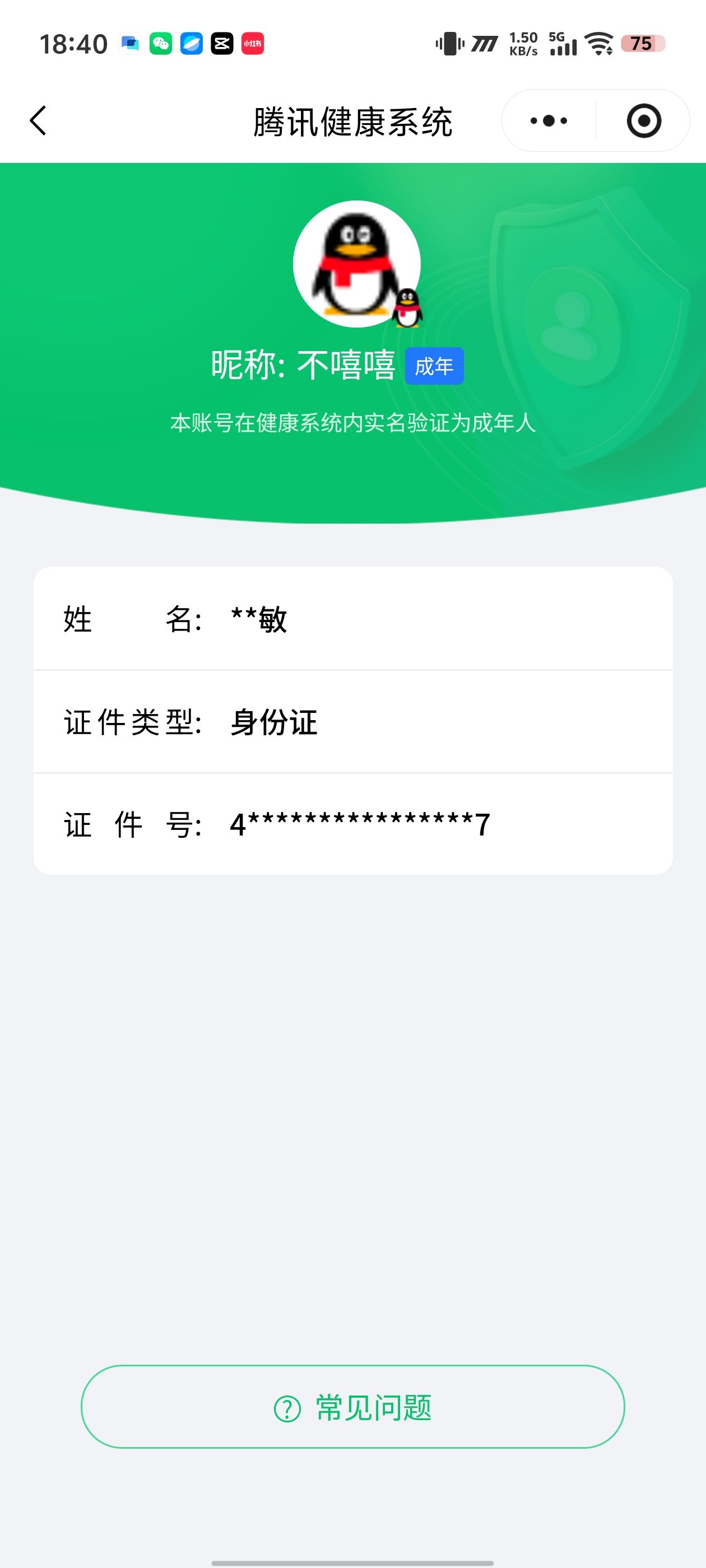706x1568 pixels.
Task: Tap the CapCut icon in the status bar
Action: pos(221,43)
